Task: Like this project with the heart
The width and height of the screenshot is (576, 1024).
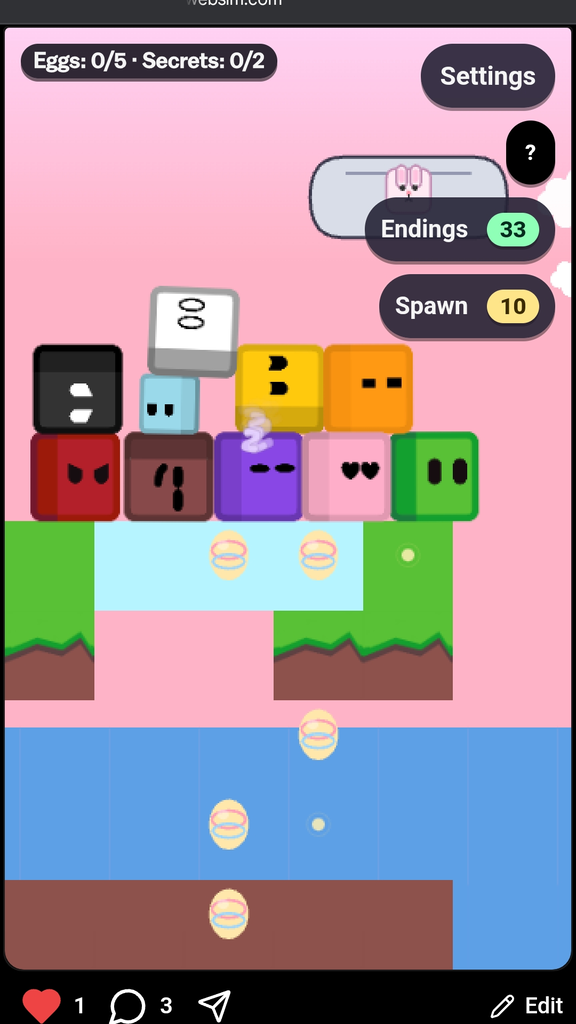Action: [x=41, y=1005]
